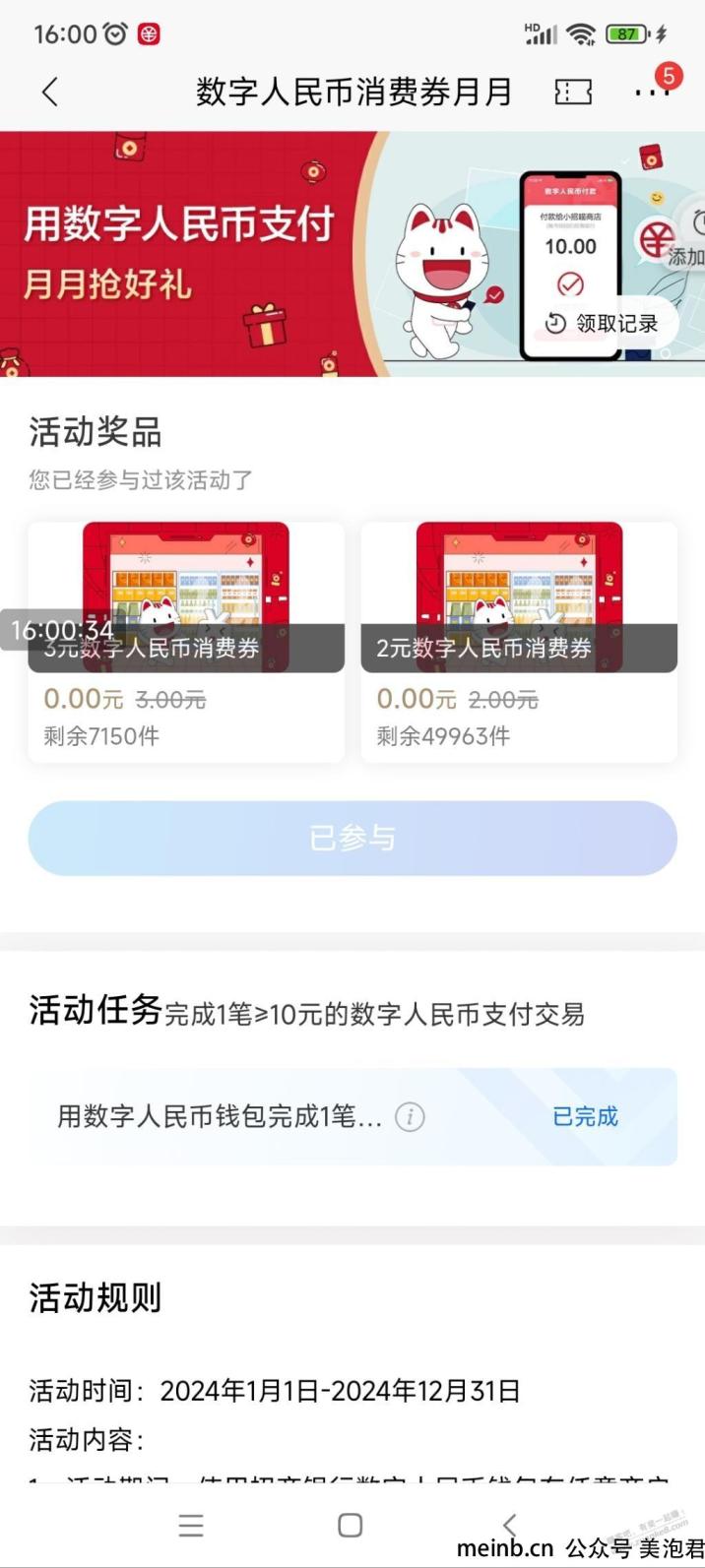Open recent apps from navigation bar

(x=191, y=1525)
